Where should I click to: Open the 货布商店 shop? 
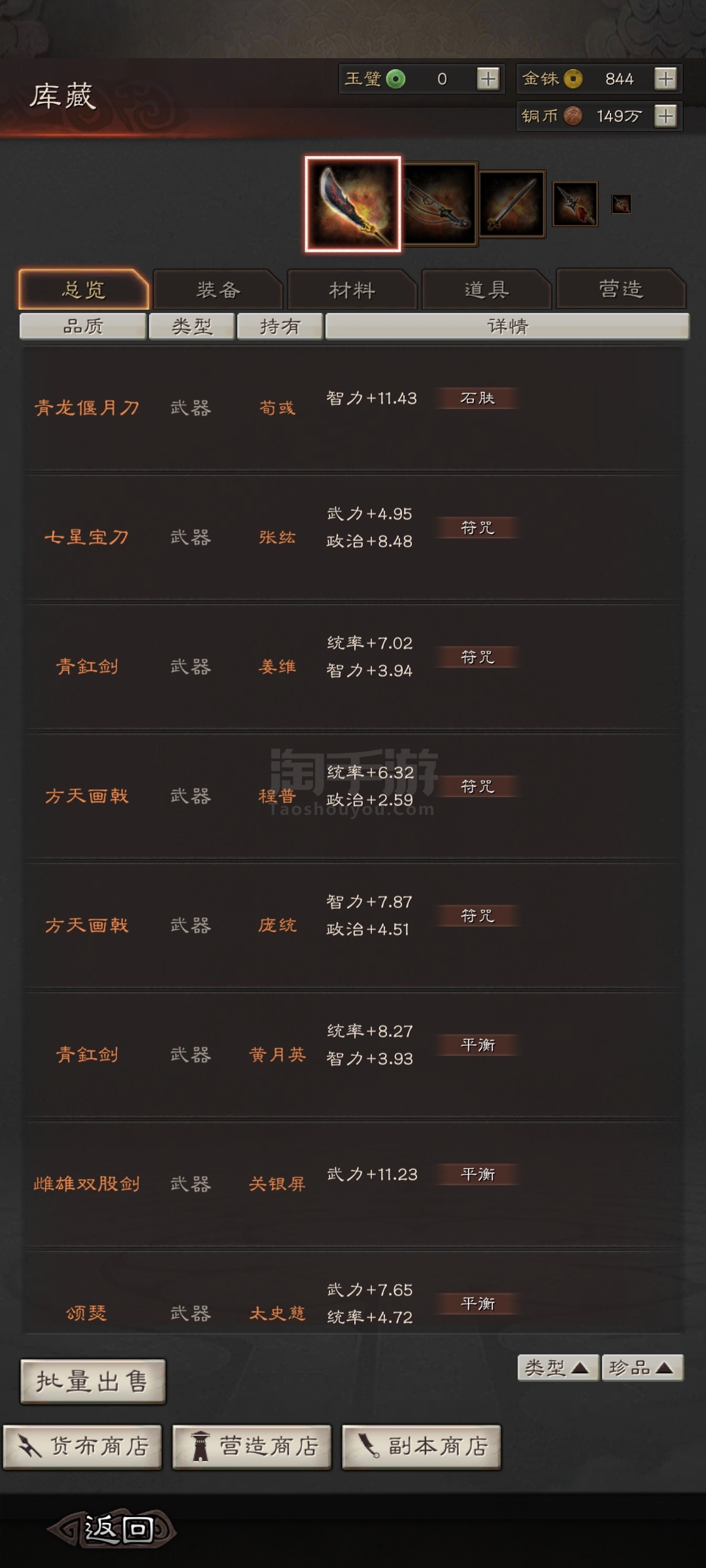point(82,1446)
